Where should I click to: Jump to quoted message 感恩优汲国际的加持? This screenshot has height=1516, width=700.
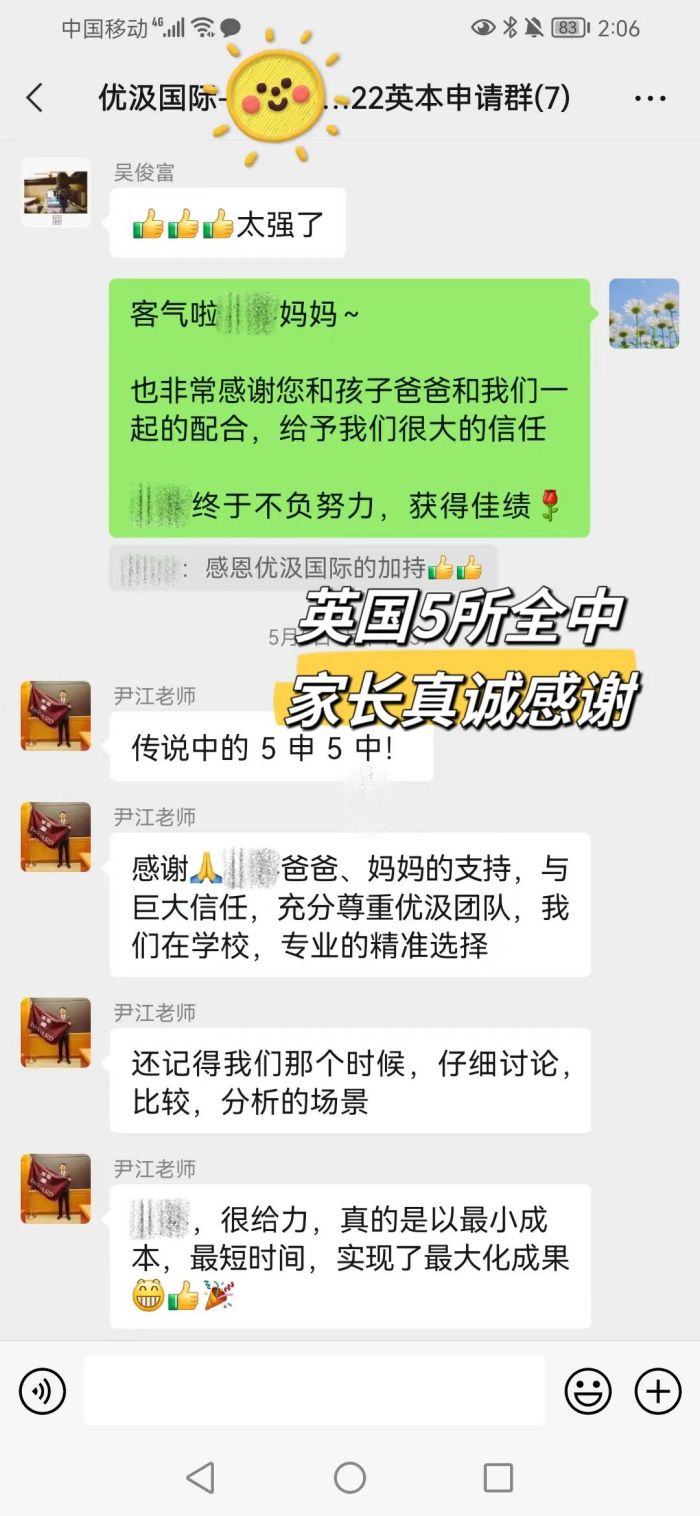pos(302,568)
